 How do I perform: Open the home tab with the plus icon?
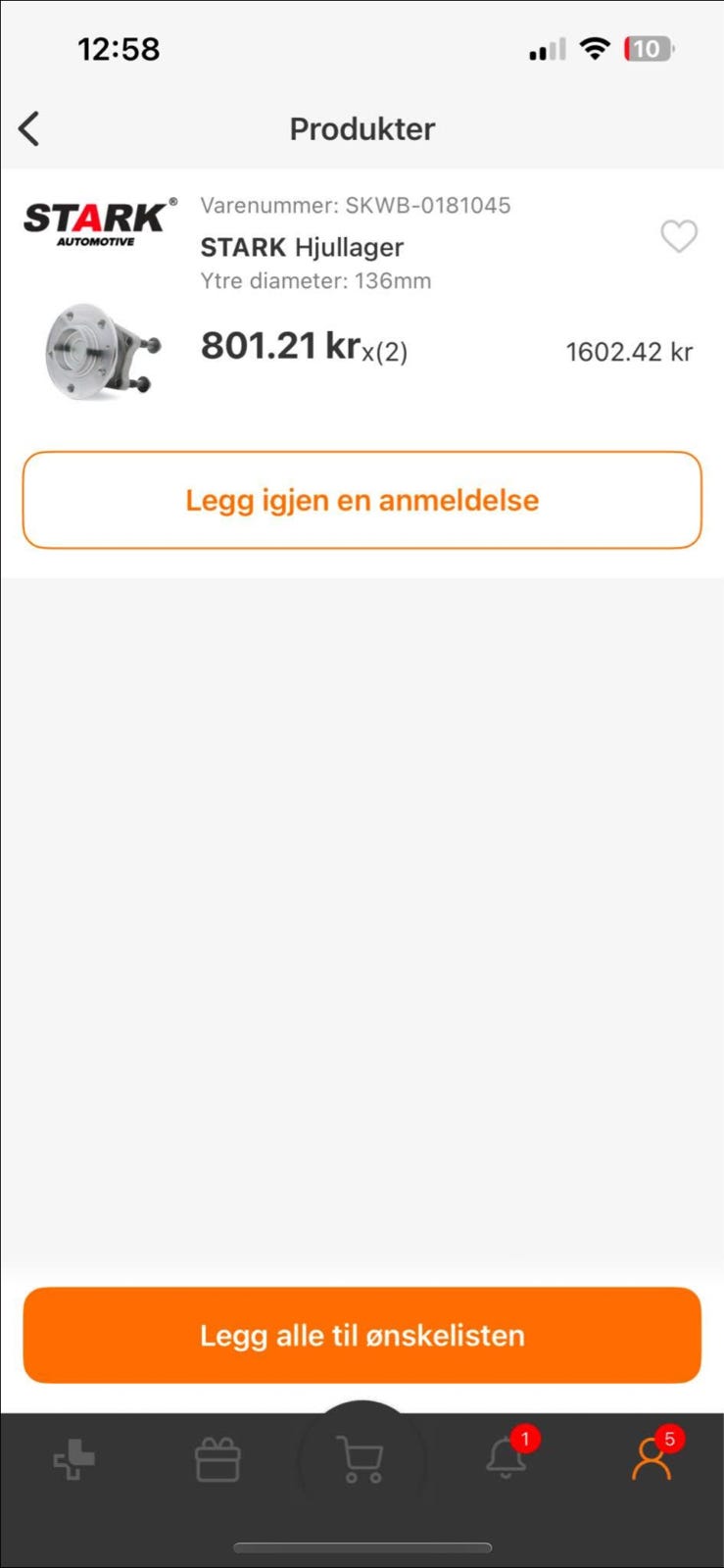click(x=73, y=1460)
